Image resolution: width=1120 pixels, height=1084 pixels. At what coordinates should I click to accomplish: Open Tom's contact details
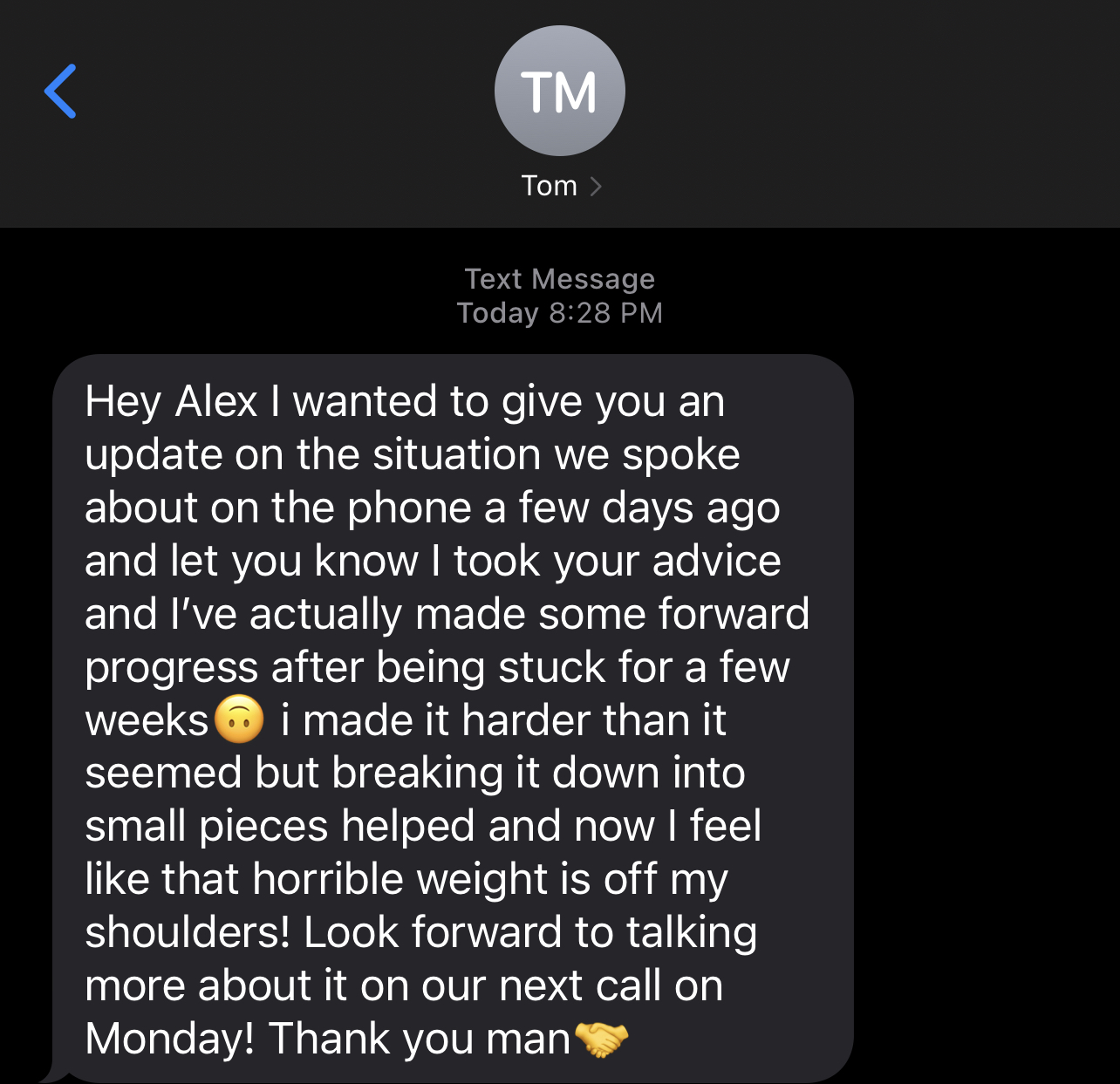560,186
